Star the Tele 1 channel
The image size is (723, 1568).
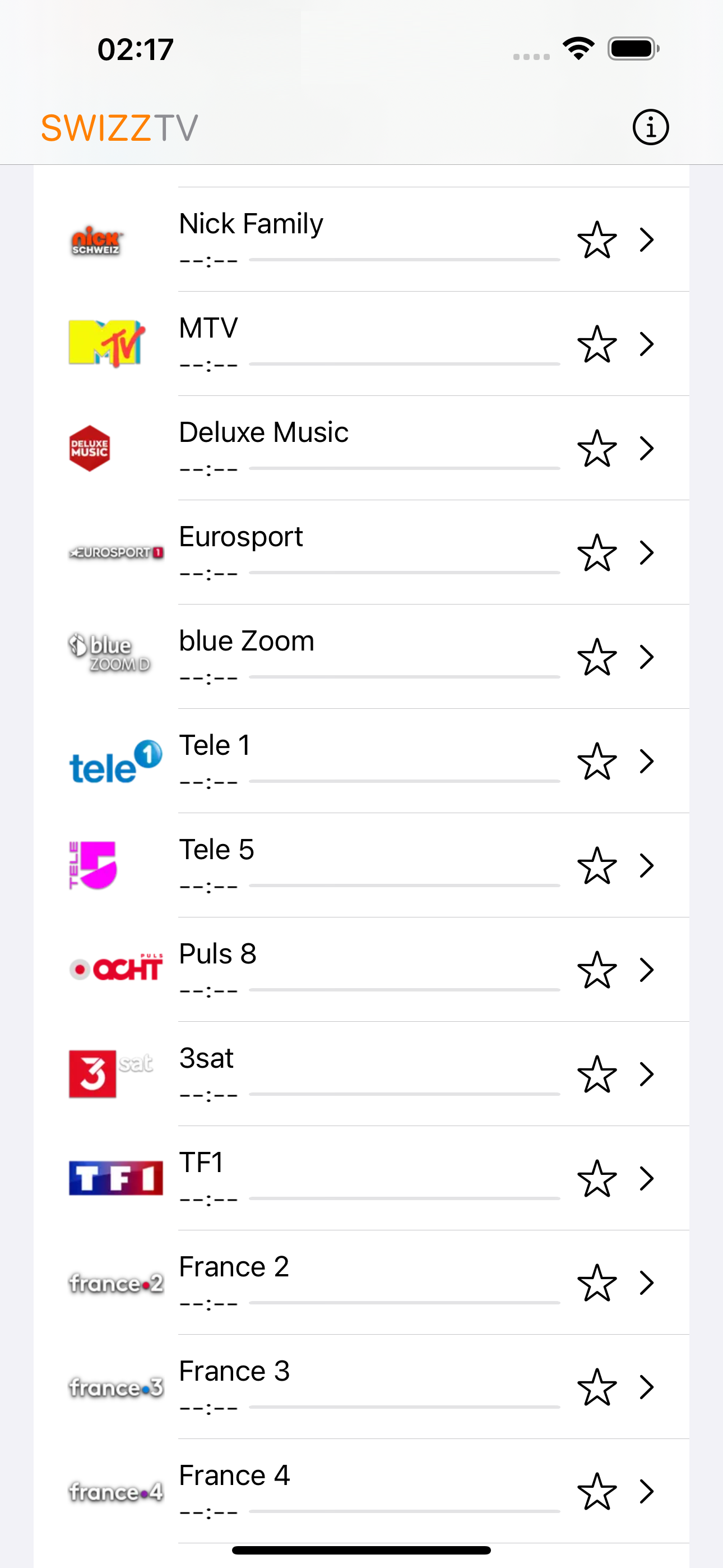[x=596, y=762]
